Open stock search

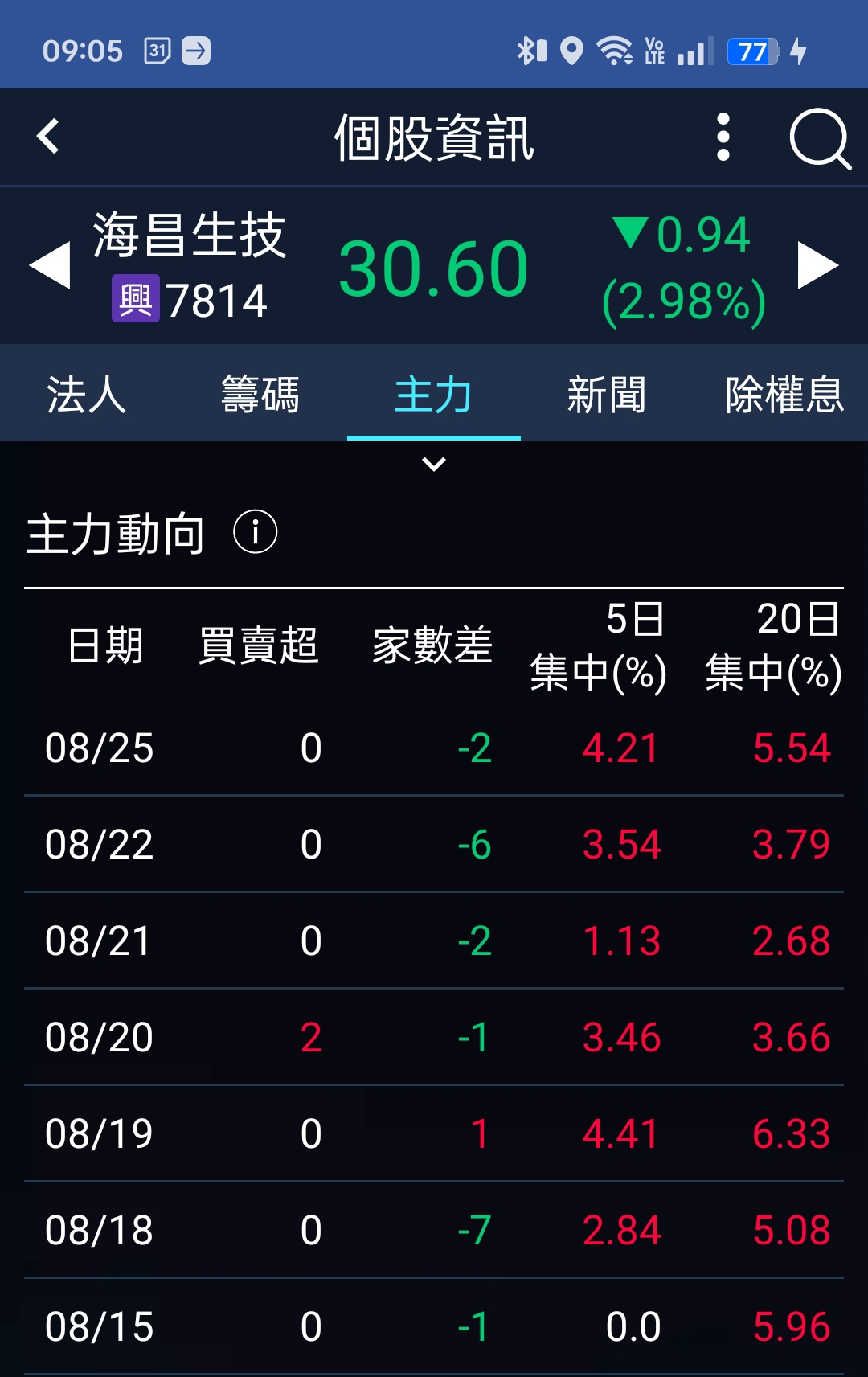pos(818,138)
